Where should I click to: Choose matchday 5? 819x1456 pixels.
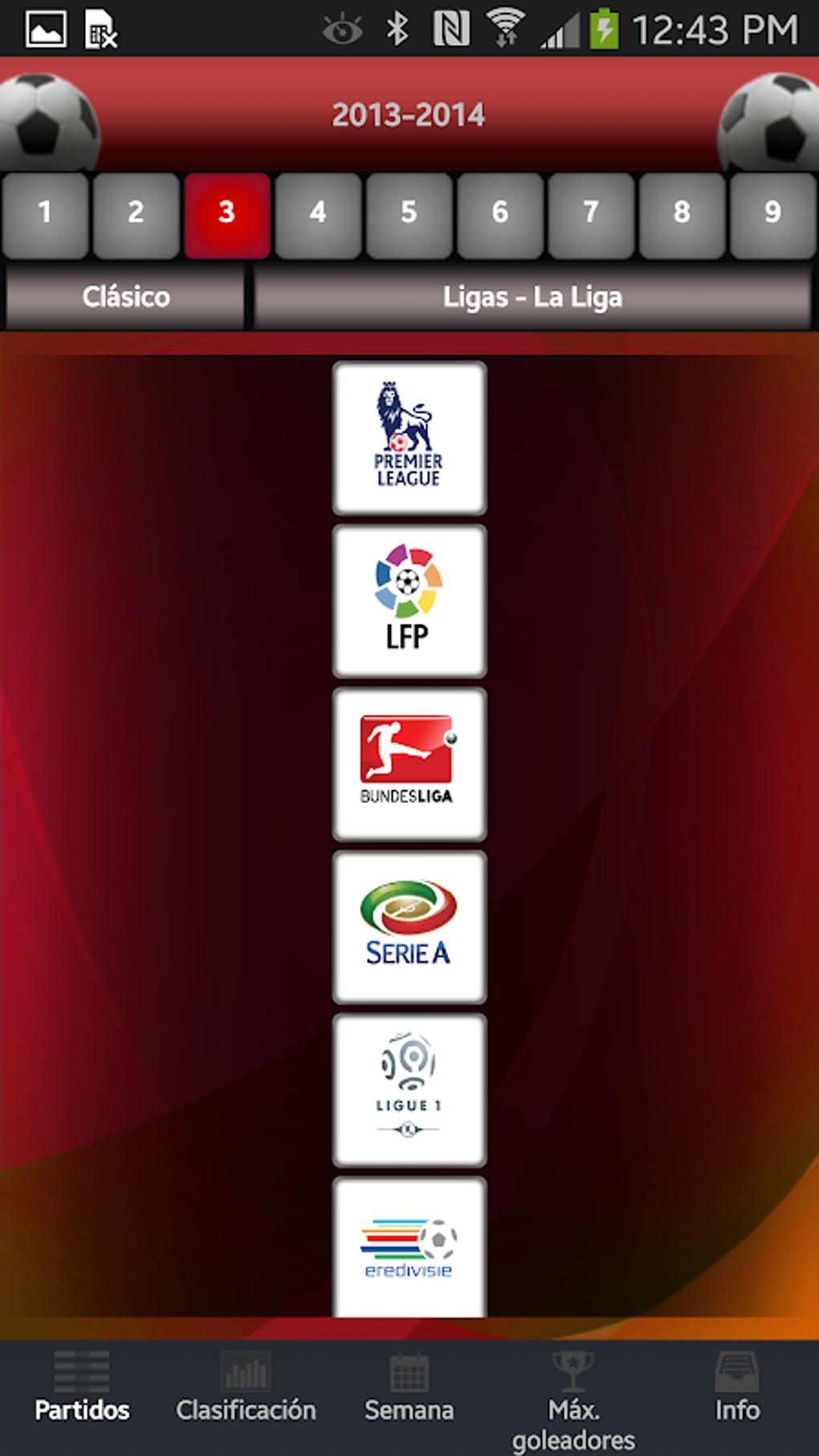pyautogui.click(x=409, y=214)
